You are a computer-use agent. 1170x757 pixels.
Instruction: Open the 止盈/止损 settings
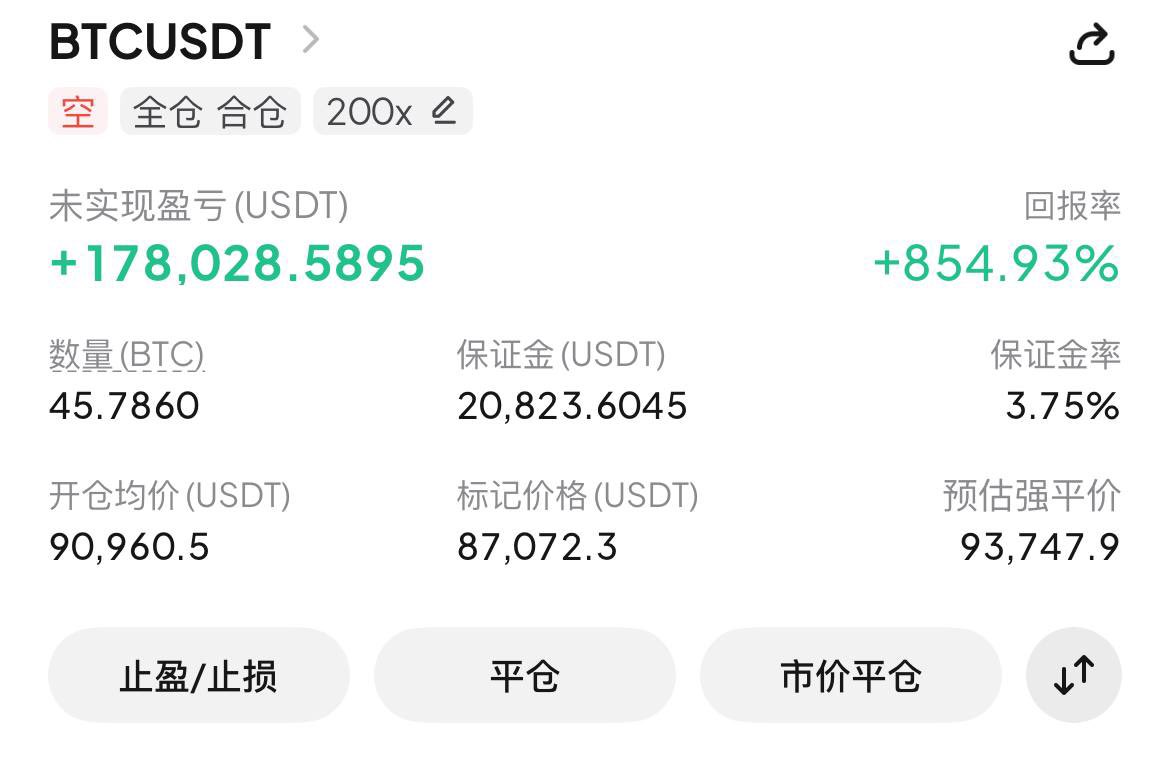click(x=199, y=676)
